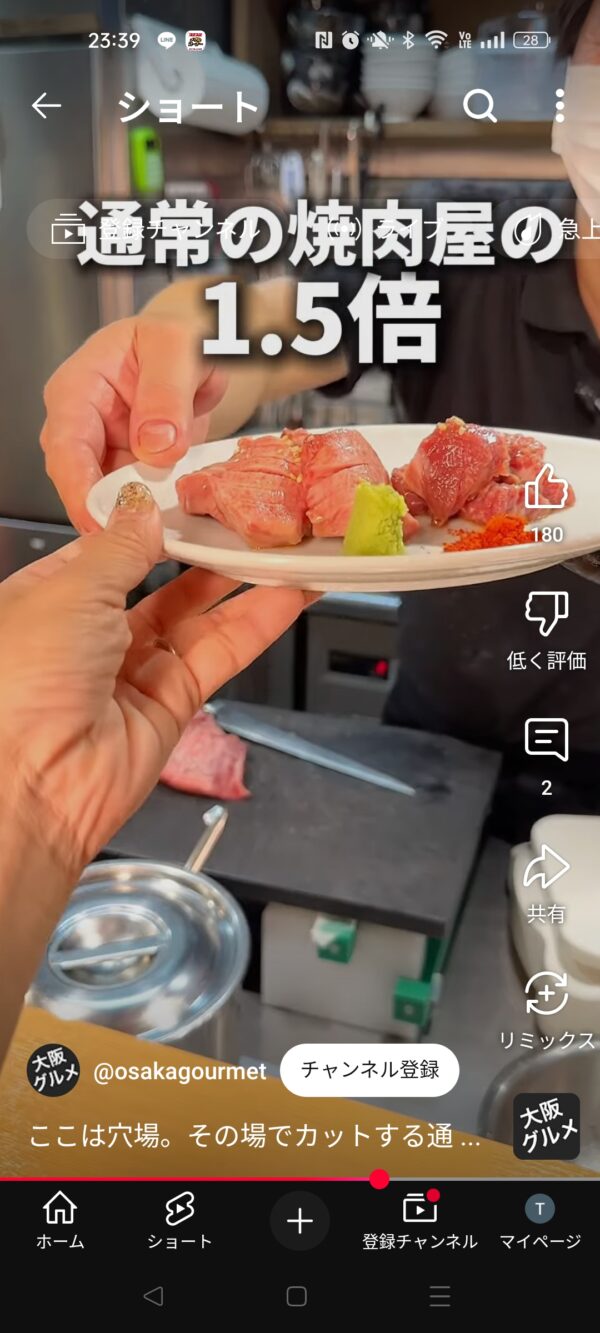The height and width of the screenshot is (1333, 600).
Task: Open the @osakagourmet channel
Action: coord(179,1072)
